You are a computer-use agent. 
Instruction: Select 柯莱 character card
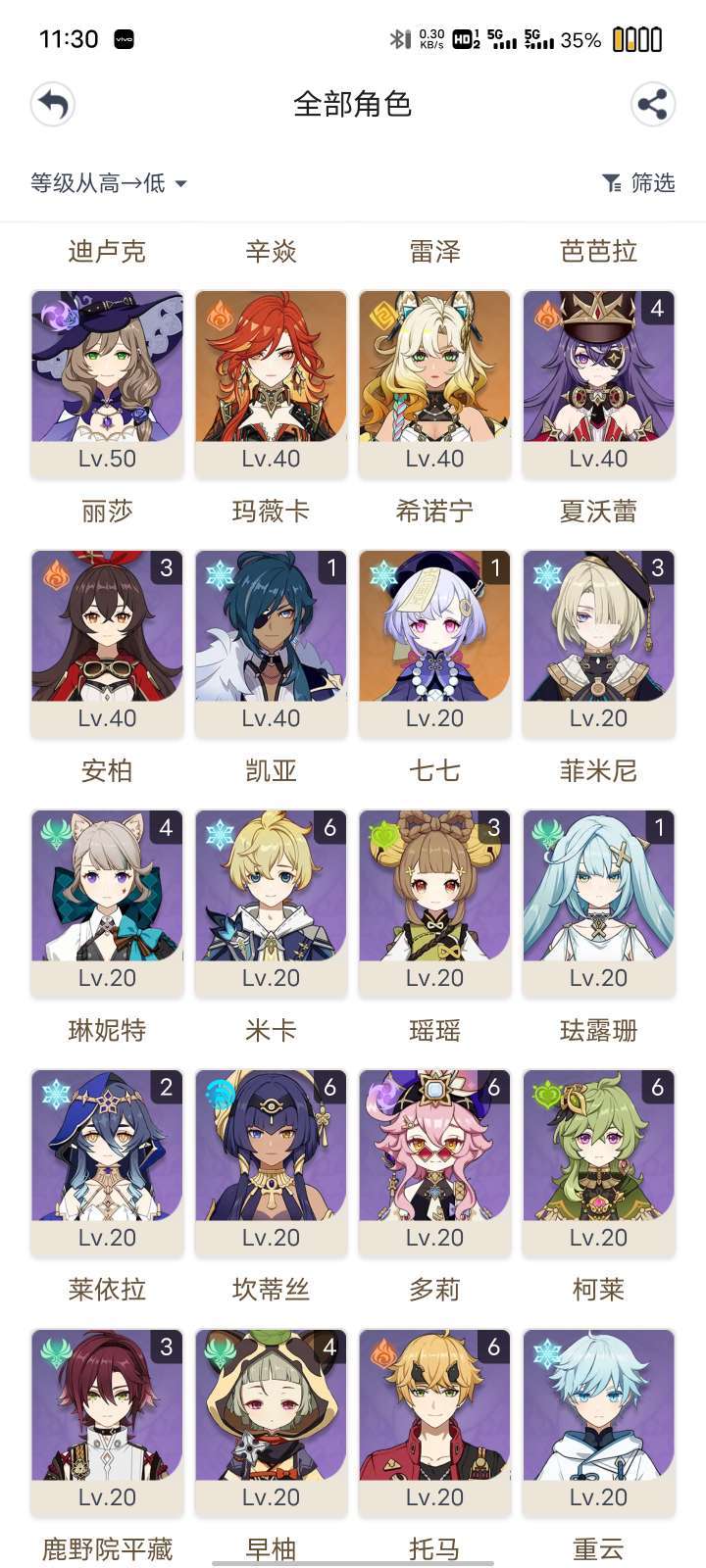[x=598, y=1163]
